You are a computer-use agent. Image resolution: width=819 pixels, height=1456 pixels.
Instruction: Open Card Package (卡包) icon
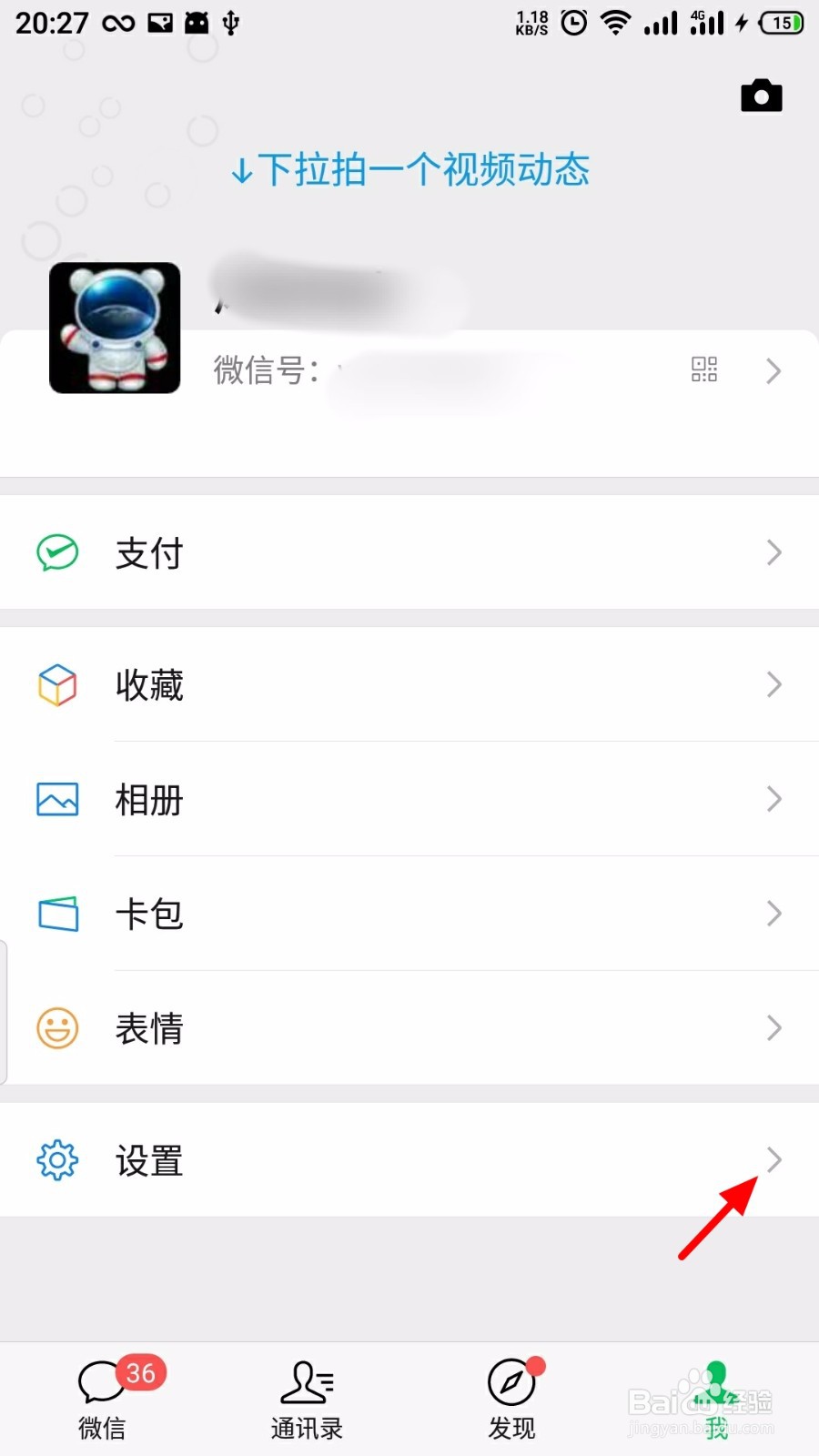[56, 914]
